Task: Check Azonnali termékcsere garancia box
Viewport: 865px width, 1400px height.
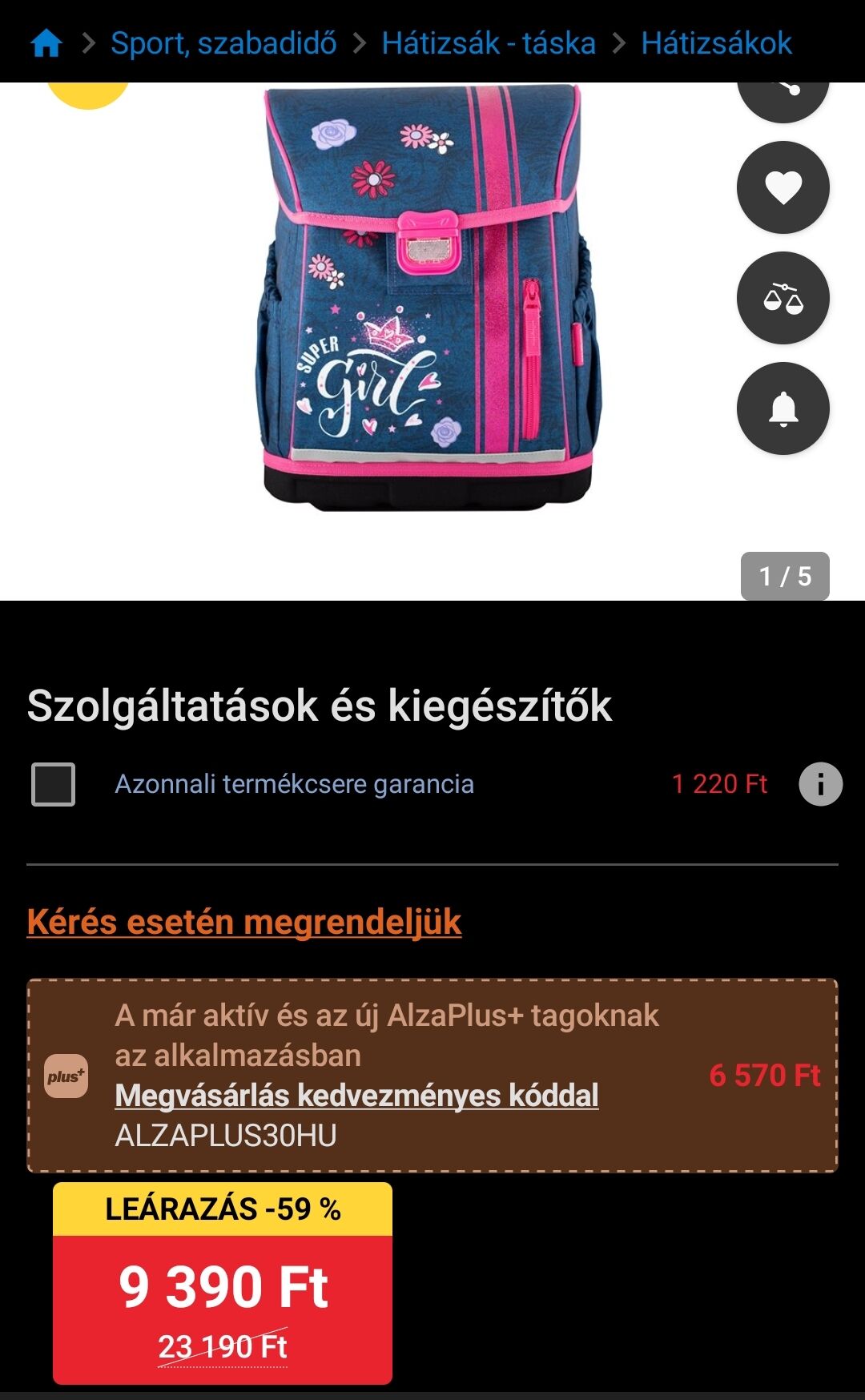Action: [x=53, y=784]
